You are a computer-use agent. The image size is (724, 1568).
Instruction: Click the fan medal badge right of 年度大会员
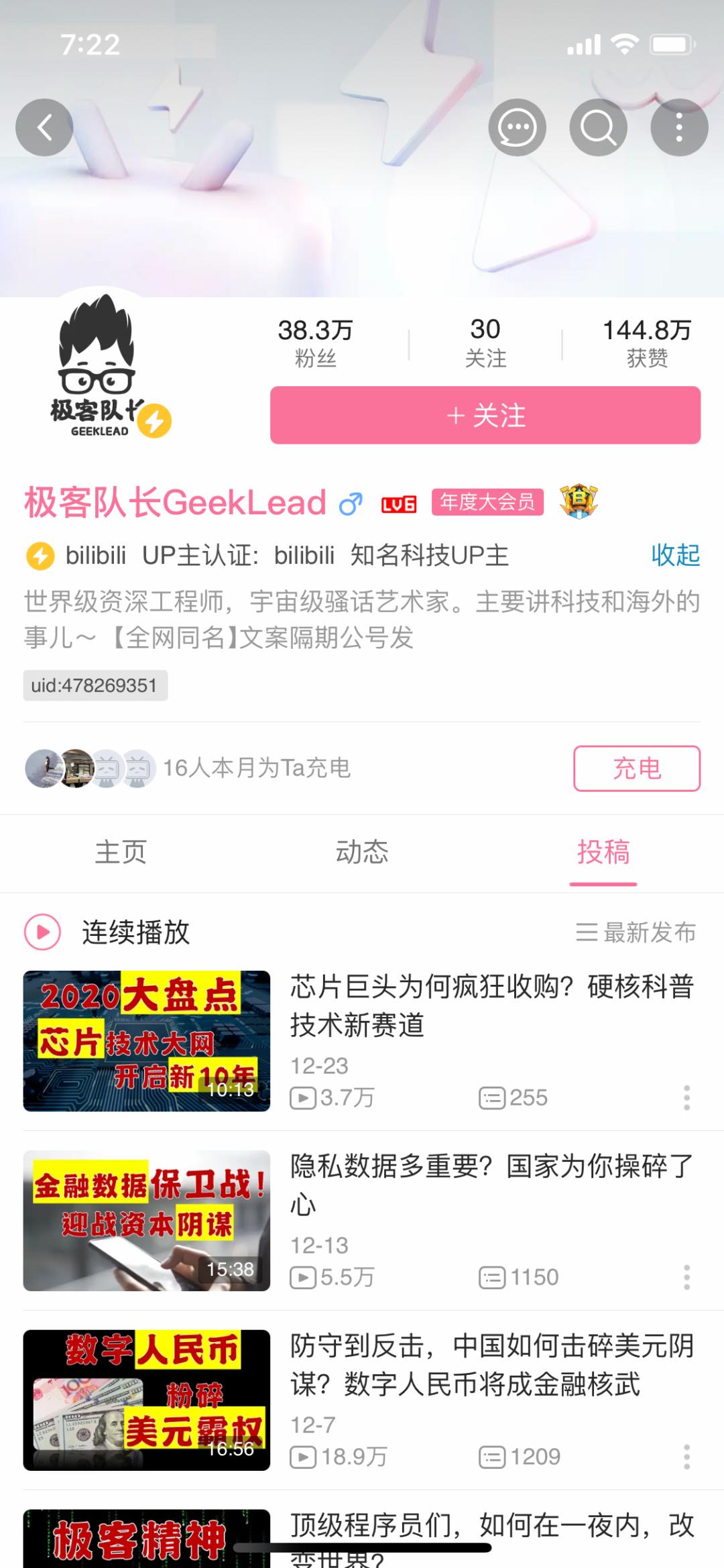pos(579,501)
